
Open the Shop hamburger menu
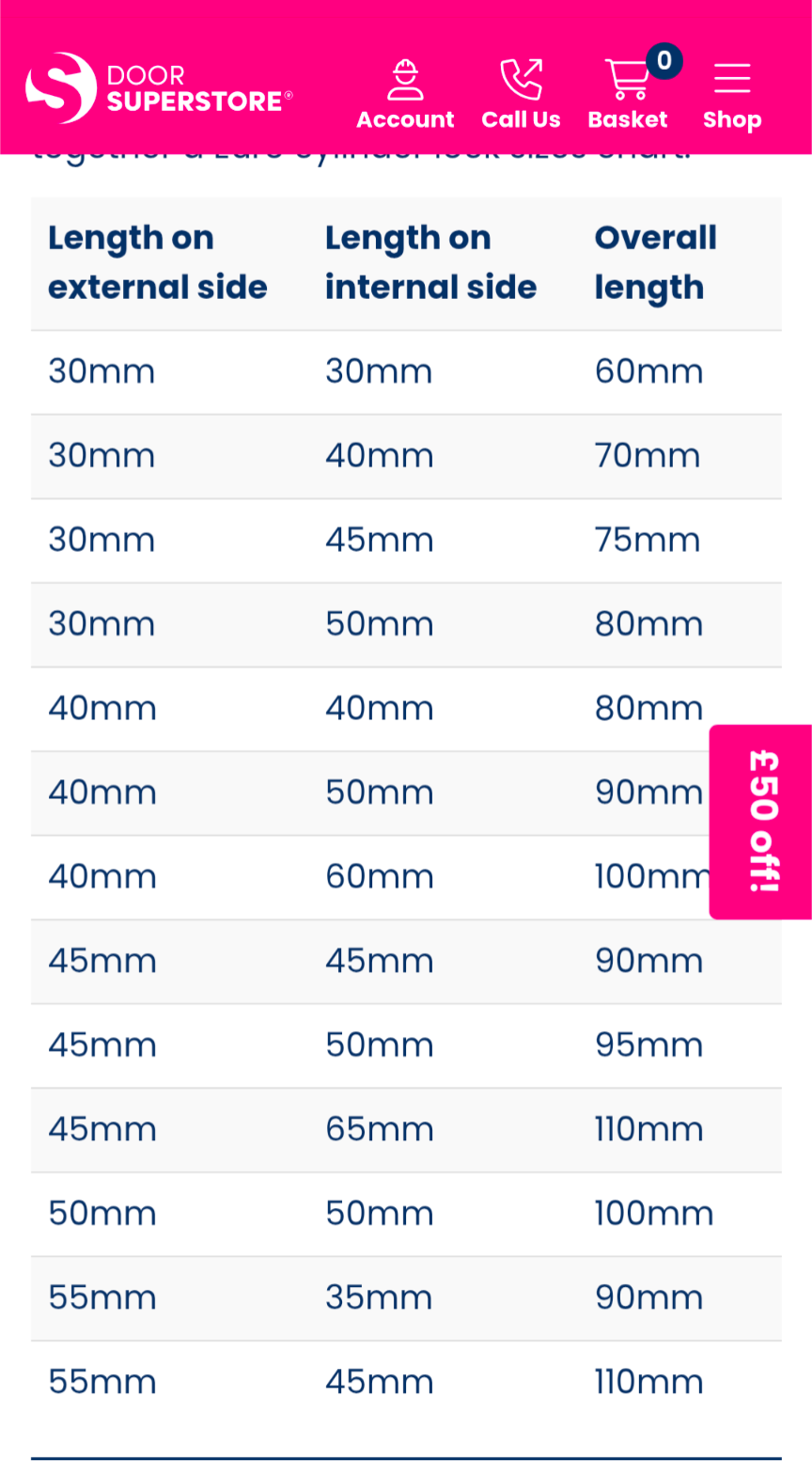pyautogui.click(x=732, y=94)
